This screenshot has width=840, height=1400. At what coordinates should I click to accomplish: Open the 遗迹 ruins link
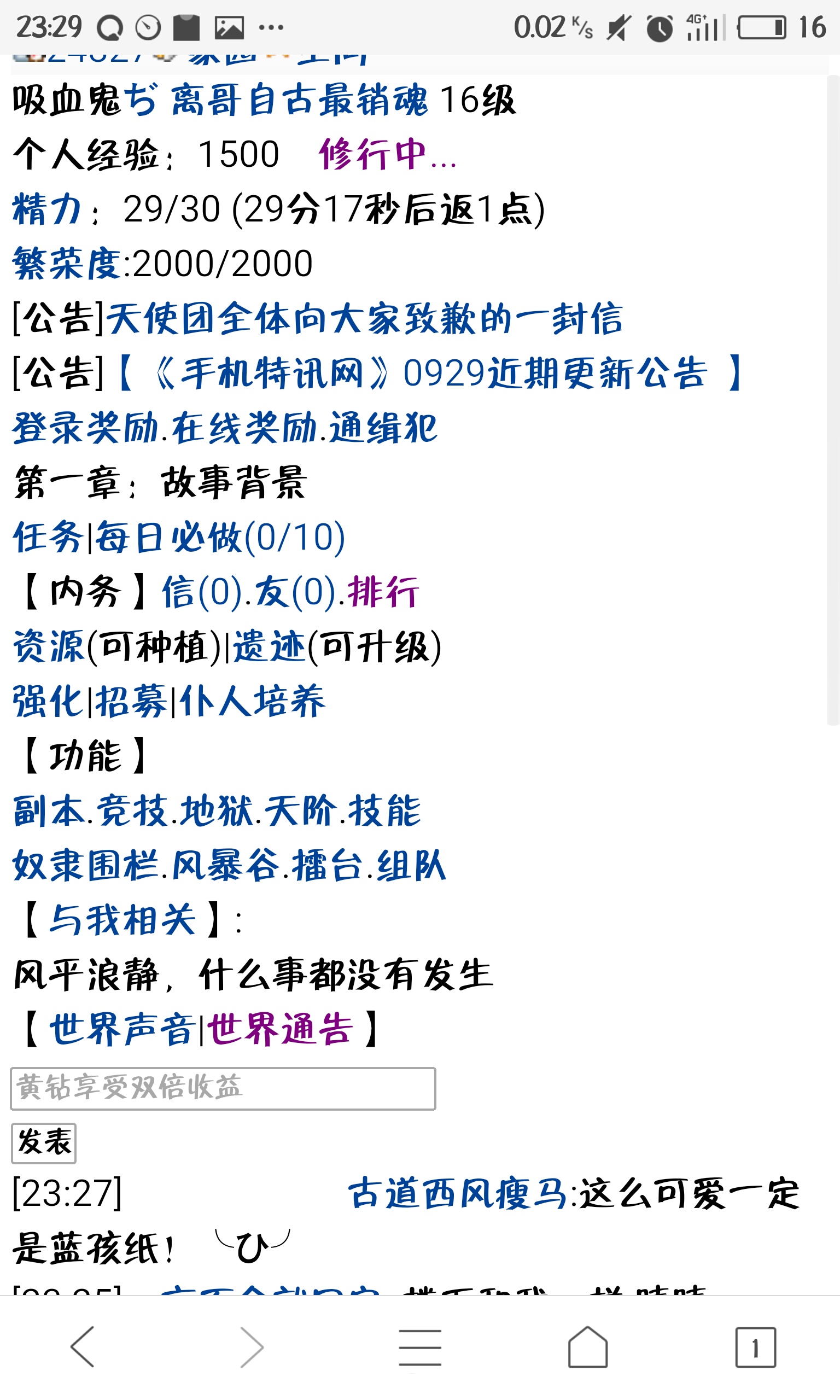(x=270, y=647)
